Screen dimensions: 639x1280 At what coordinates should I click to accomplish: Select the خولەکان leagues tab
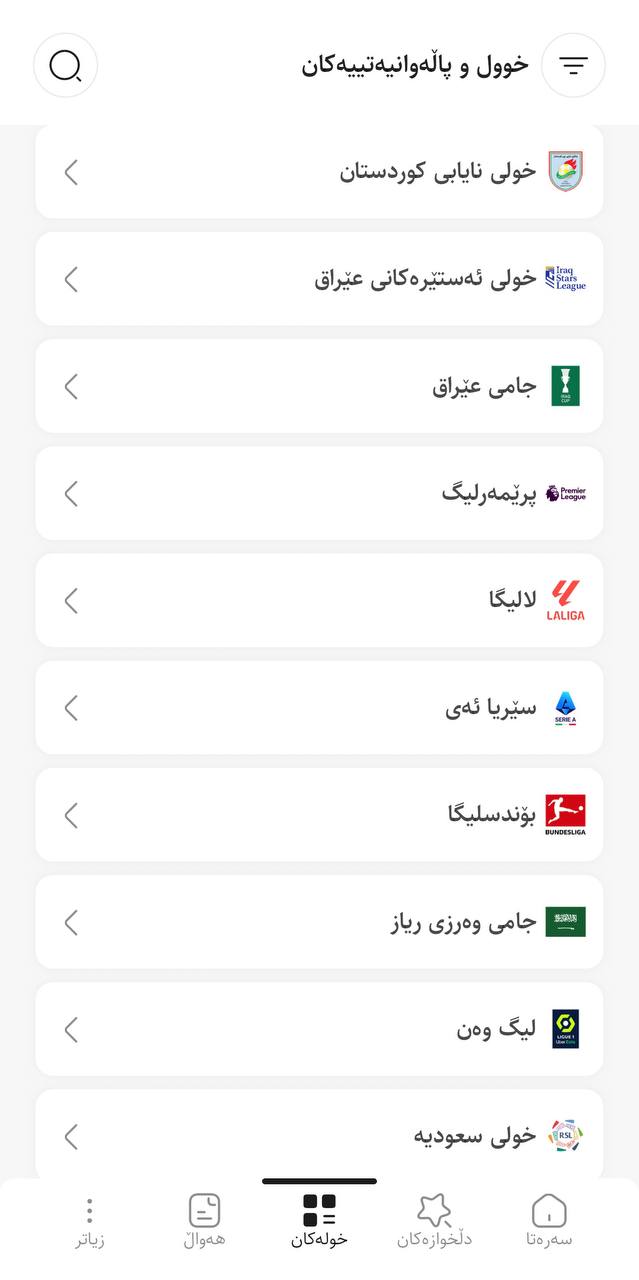319,1221
